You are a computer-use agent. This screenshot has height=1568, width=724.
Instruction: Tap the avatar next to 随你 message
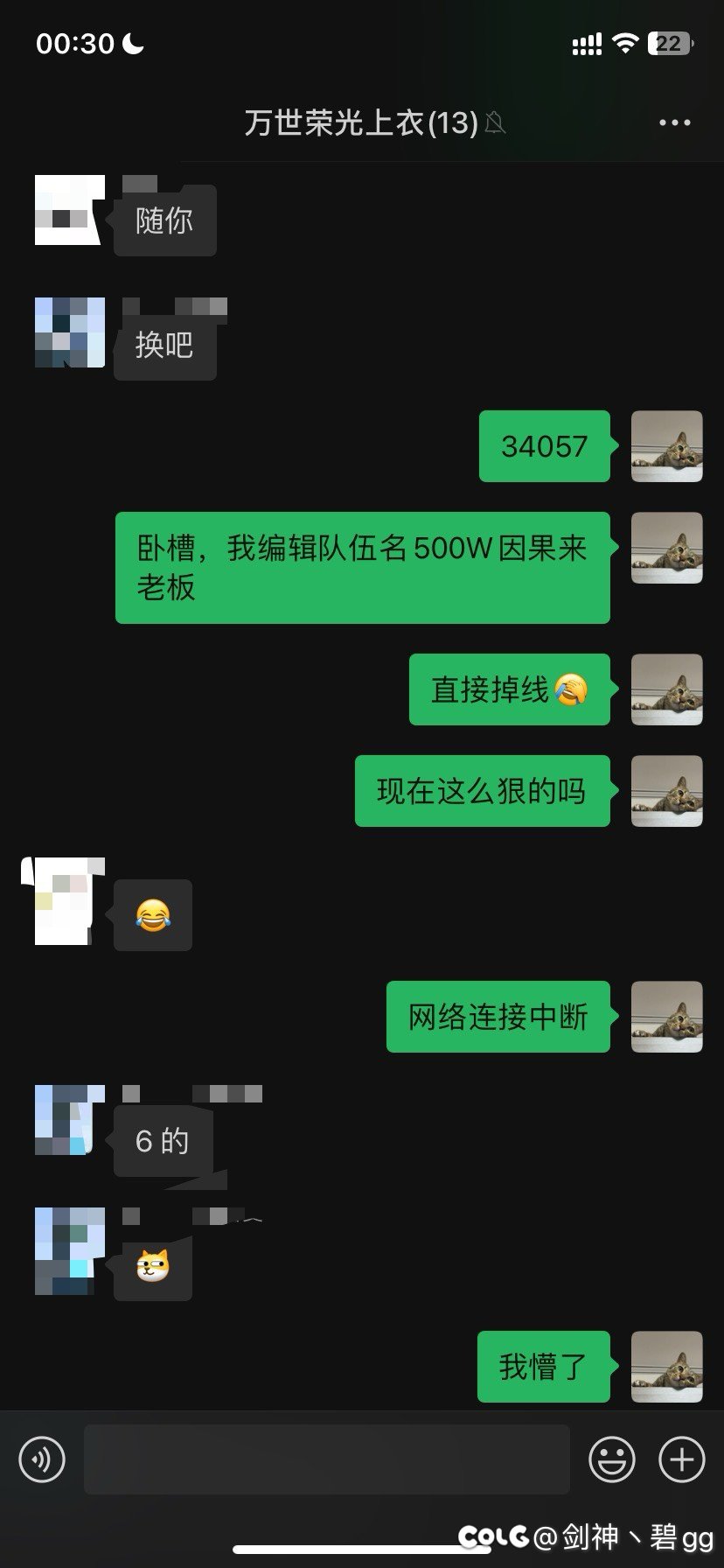point(70,210)
